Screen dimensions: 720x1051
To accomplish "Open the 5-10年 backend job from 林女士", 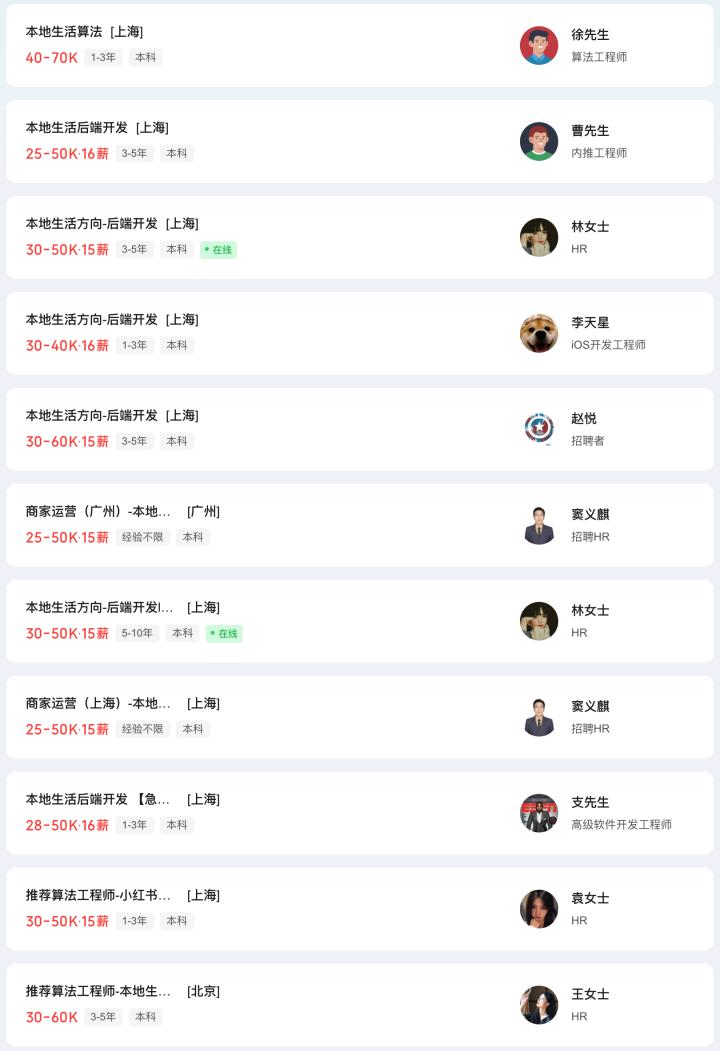I will tap(100, 608).
